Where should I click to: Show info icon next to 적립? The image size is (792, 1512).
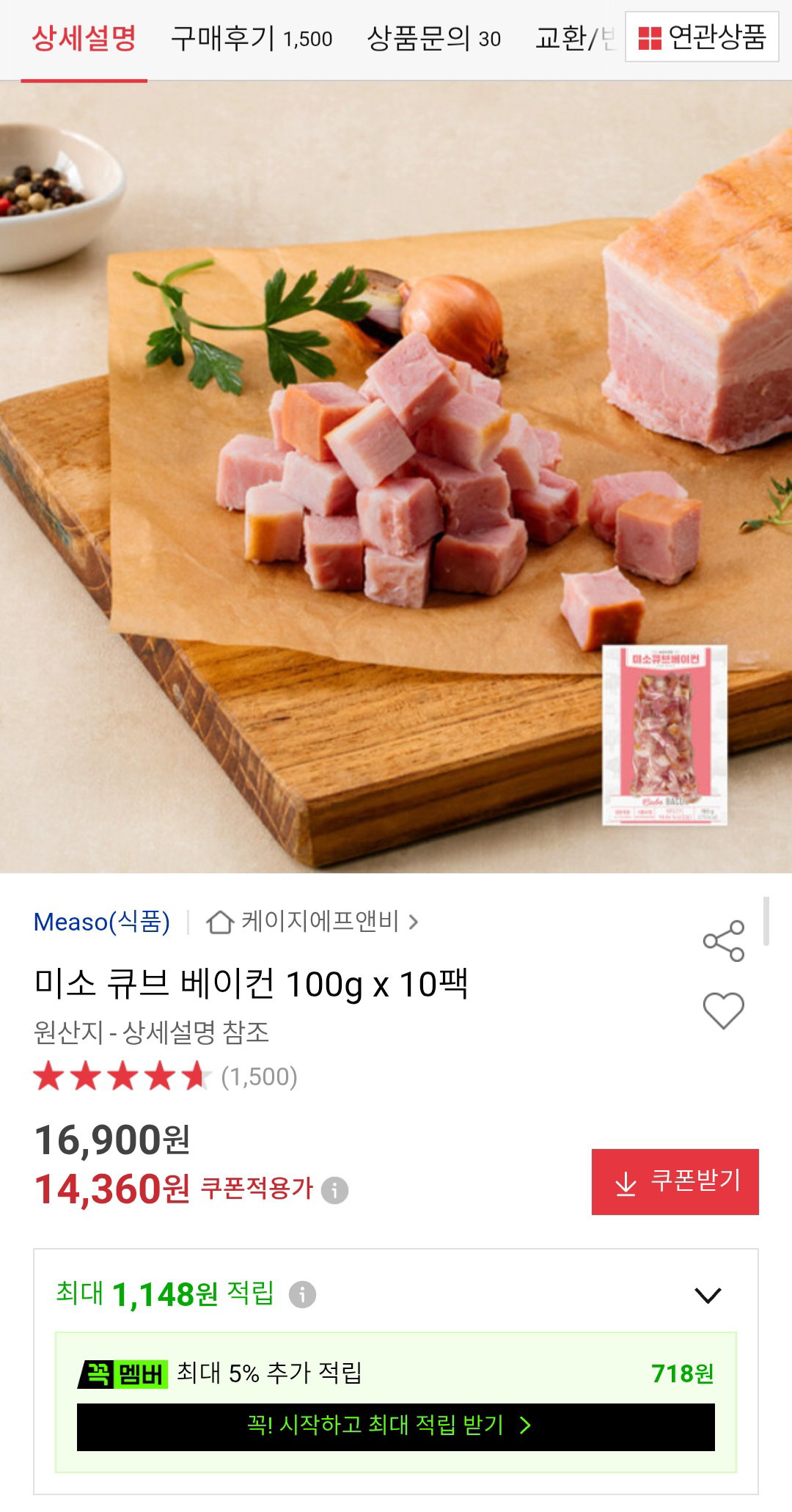tap(302, 1294)
